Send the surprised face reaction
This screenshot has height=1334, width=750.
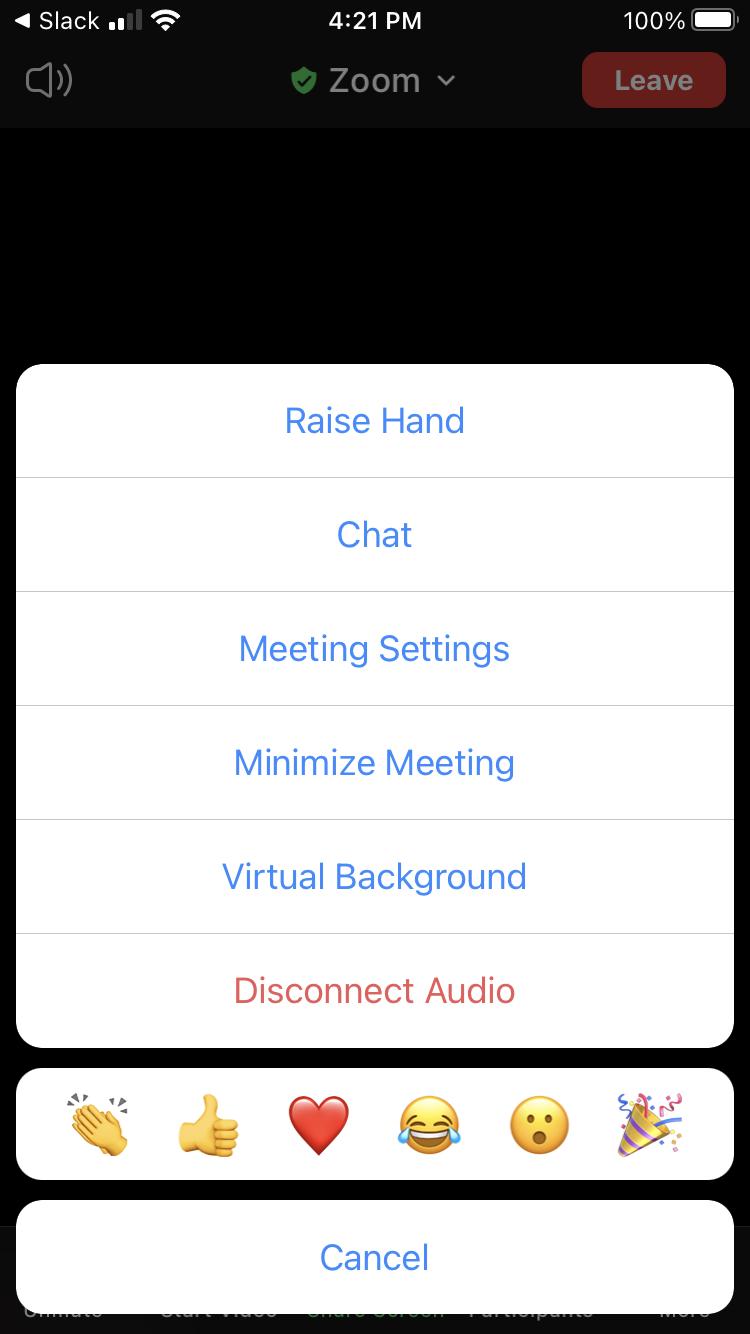click(539, 1124)
